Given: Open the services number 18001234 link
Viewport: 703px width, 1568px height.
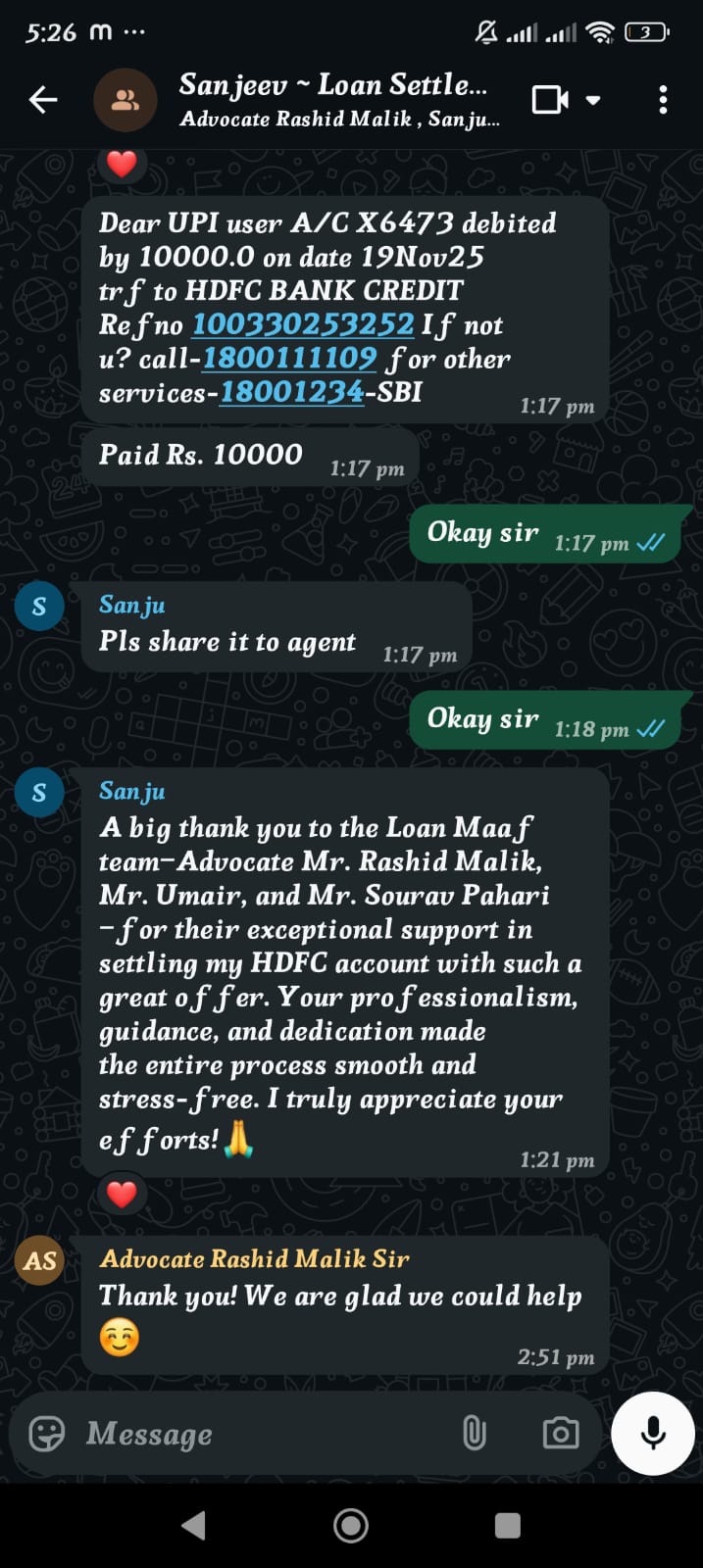Looking at the screenshot, I should 291,393.
